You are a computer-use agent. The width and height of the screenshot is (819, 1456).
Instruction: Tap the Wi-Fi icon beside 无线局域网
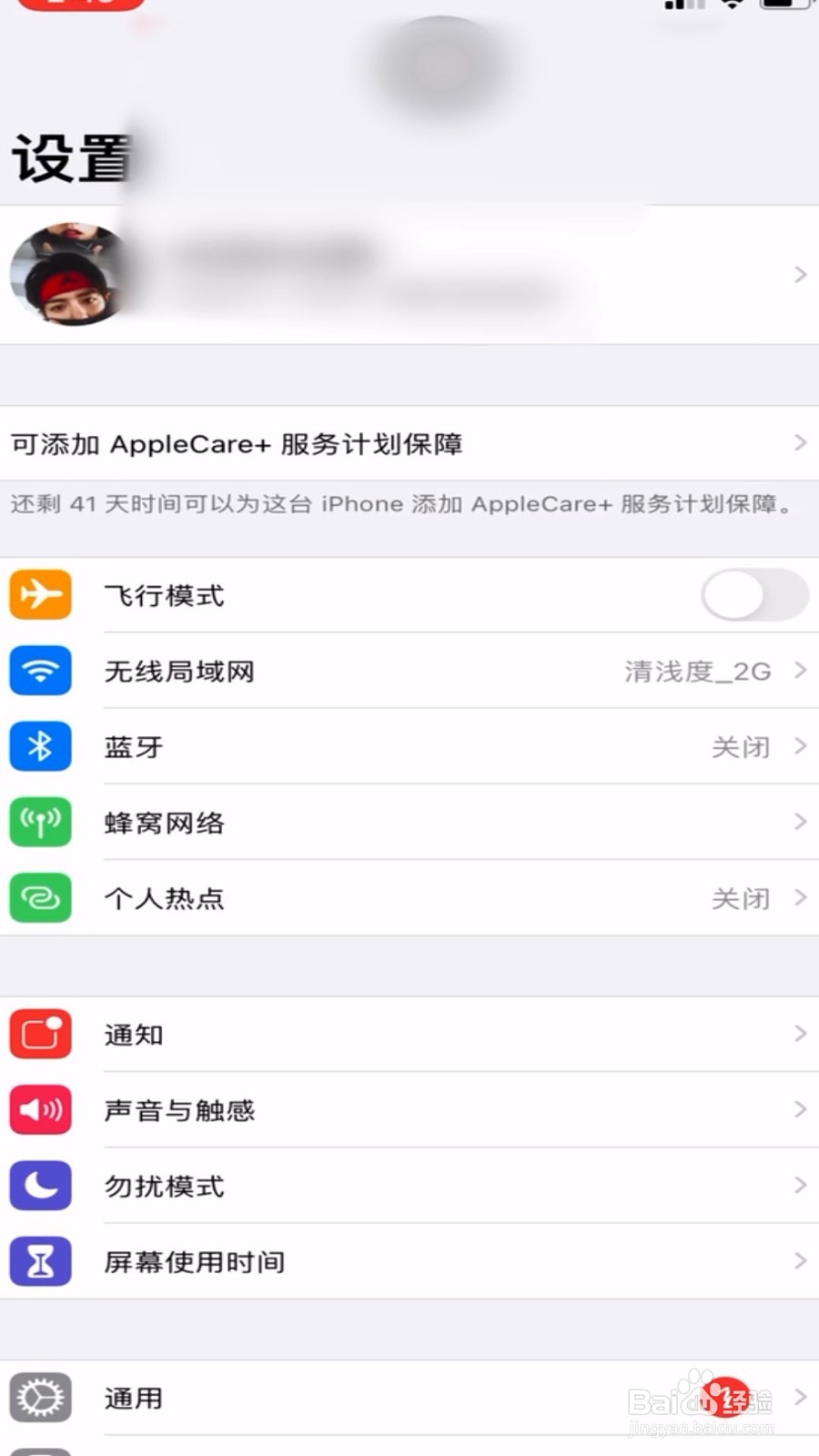(x=40, y=670)
